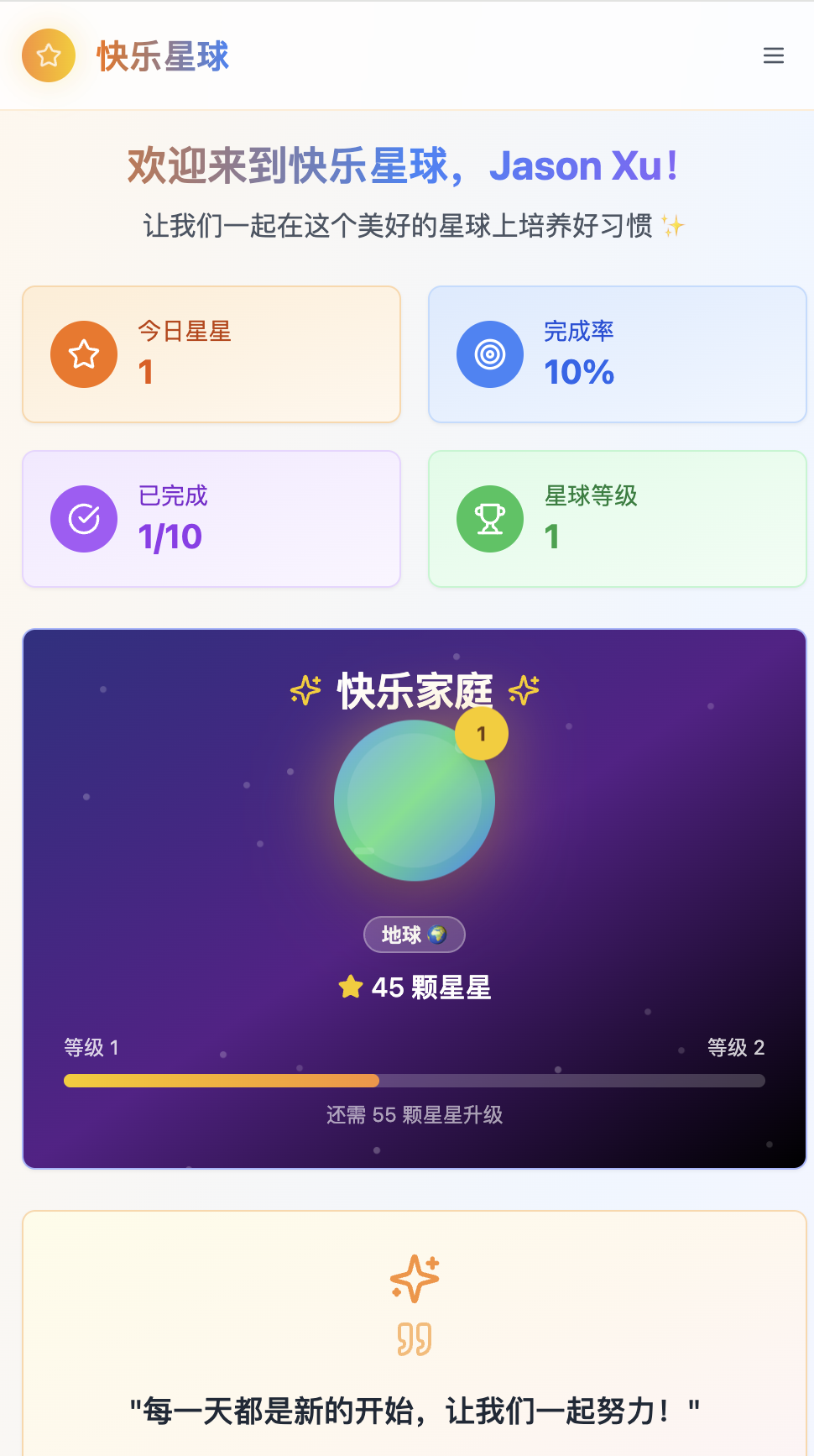The image size is (814, 1456).
Task: Select the orange star icon for 今日星星
Action: pyautogui.click(x=83, y=354)
